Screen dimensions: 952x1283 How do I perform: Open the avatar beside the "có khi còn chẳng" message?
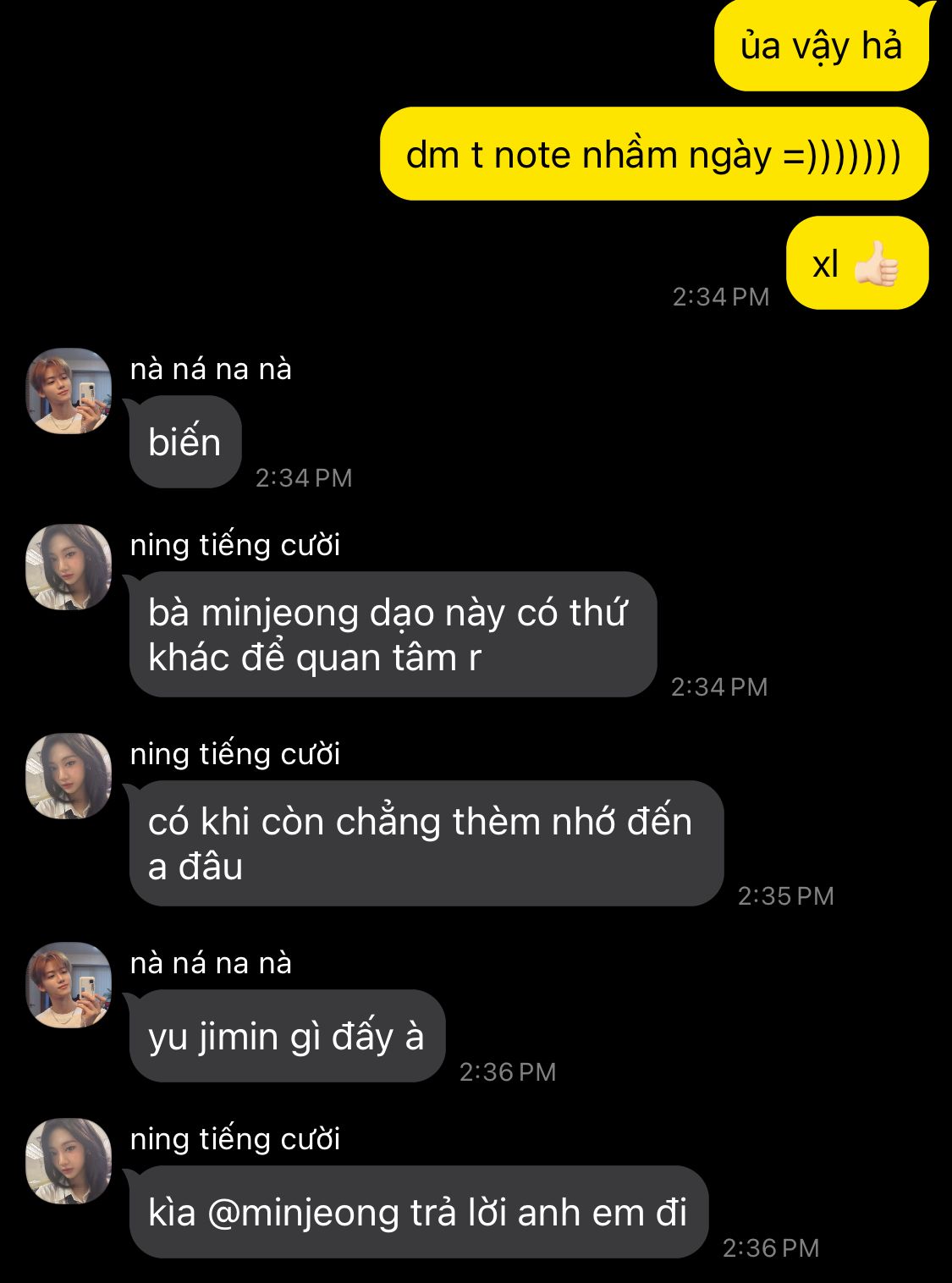click(x=69, y=776)
